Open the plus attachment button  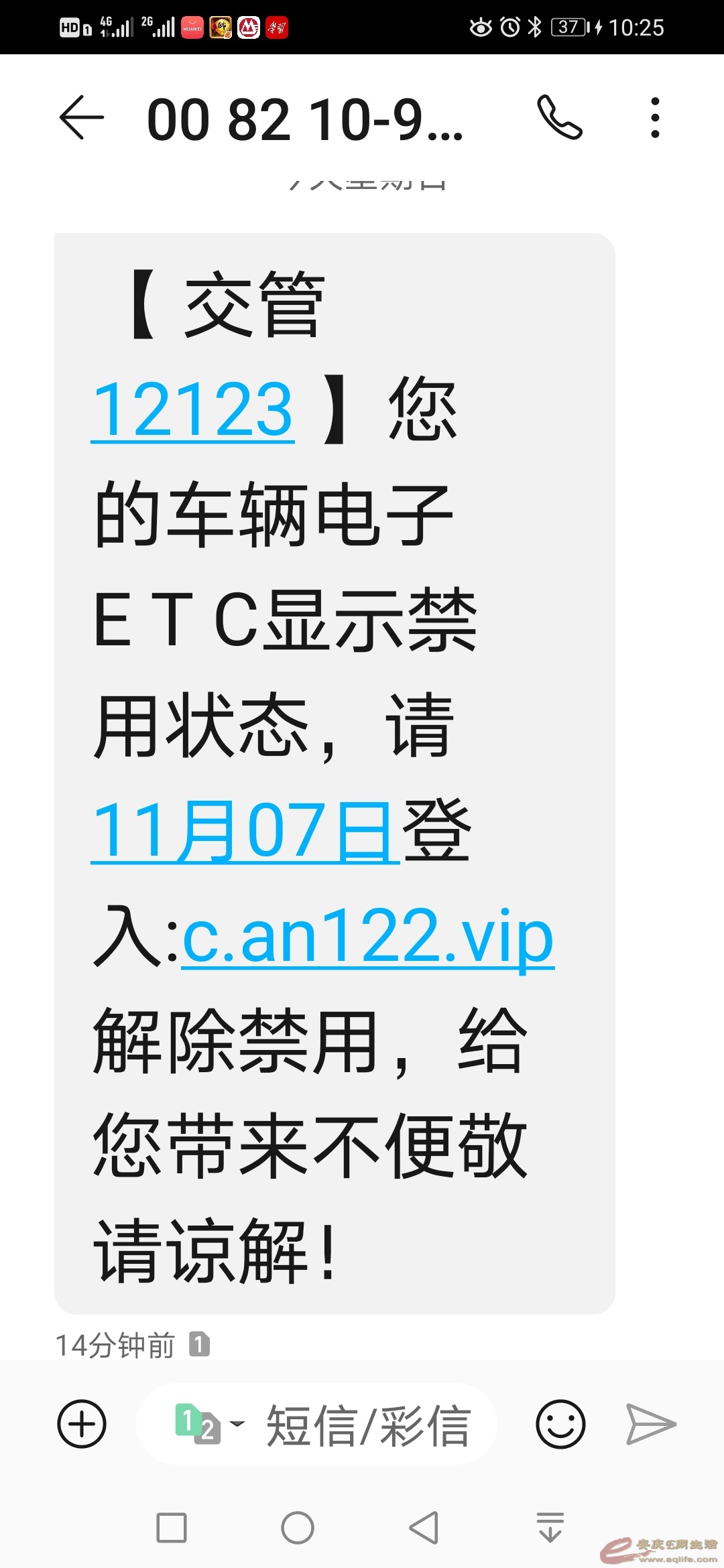[x=82, y=1424]
